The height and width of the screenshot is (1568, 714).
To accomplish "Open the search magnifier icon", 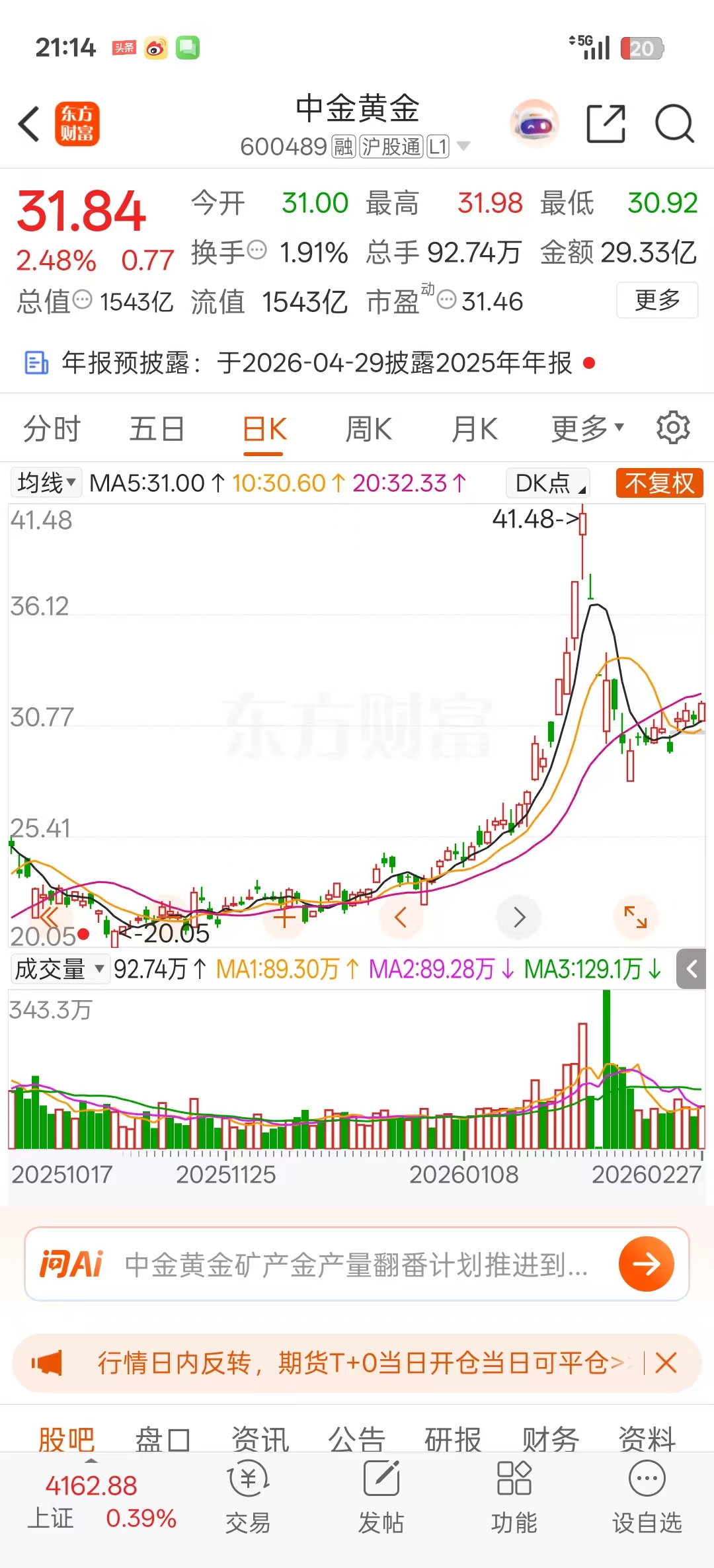I will tap(674, 124).
